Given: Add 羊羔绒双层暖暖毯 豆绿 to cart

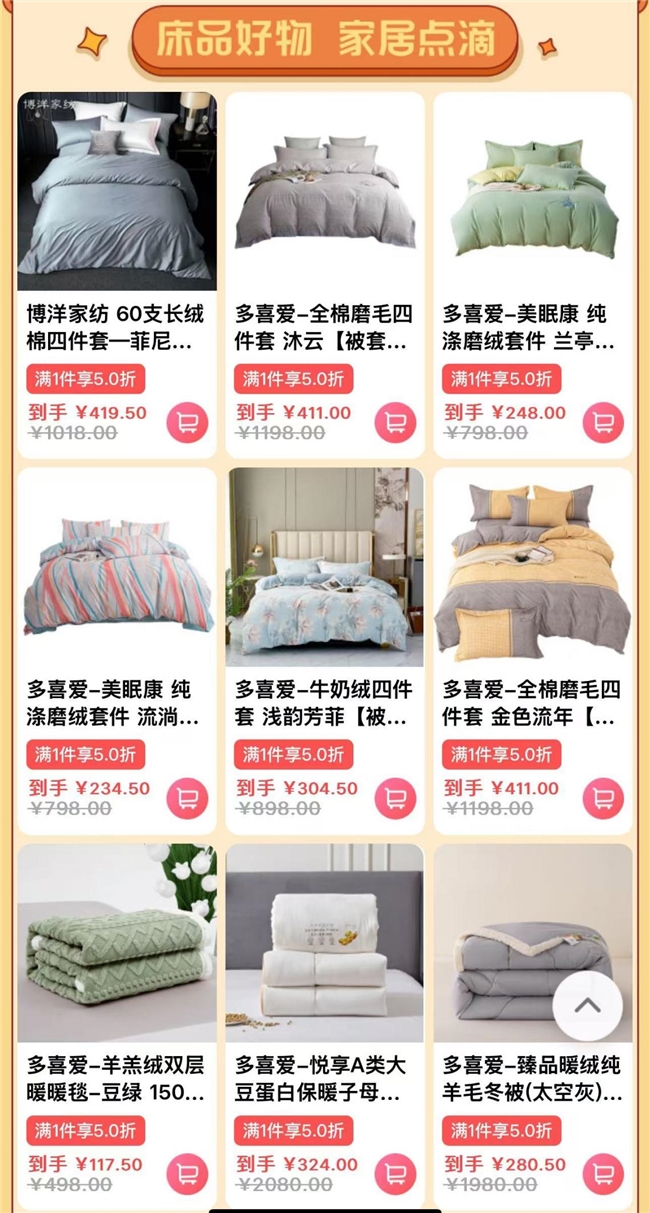Looking at the screenshot, I should [187, 1174].
